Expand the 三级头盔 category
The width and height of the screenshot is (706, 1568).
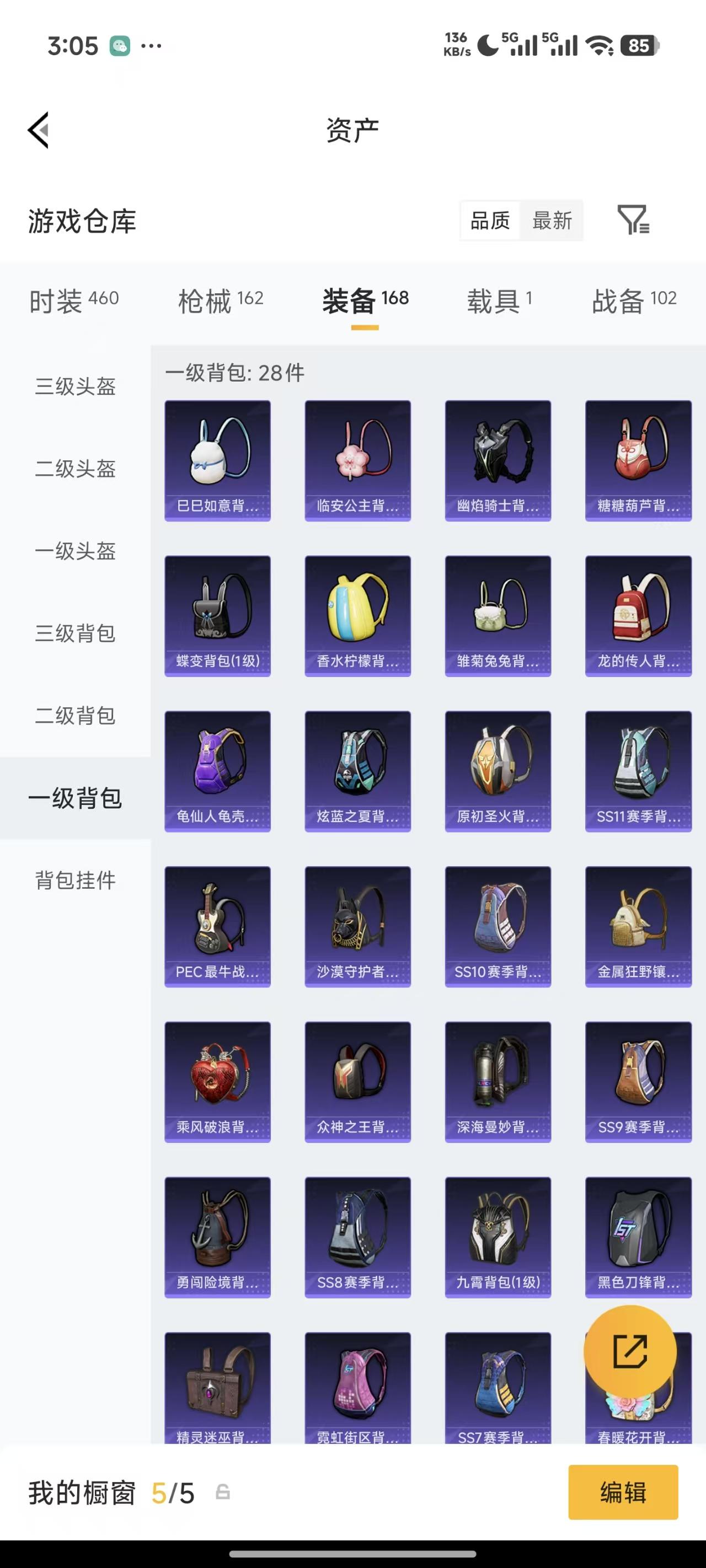(x=75, y=388)
